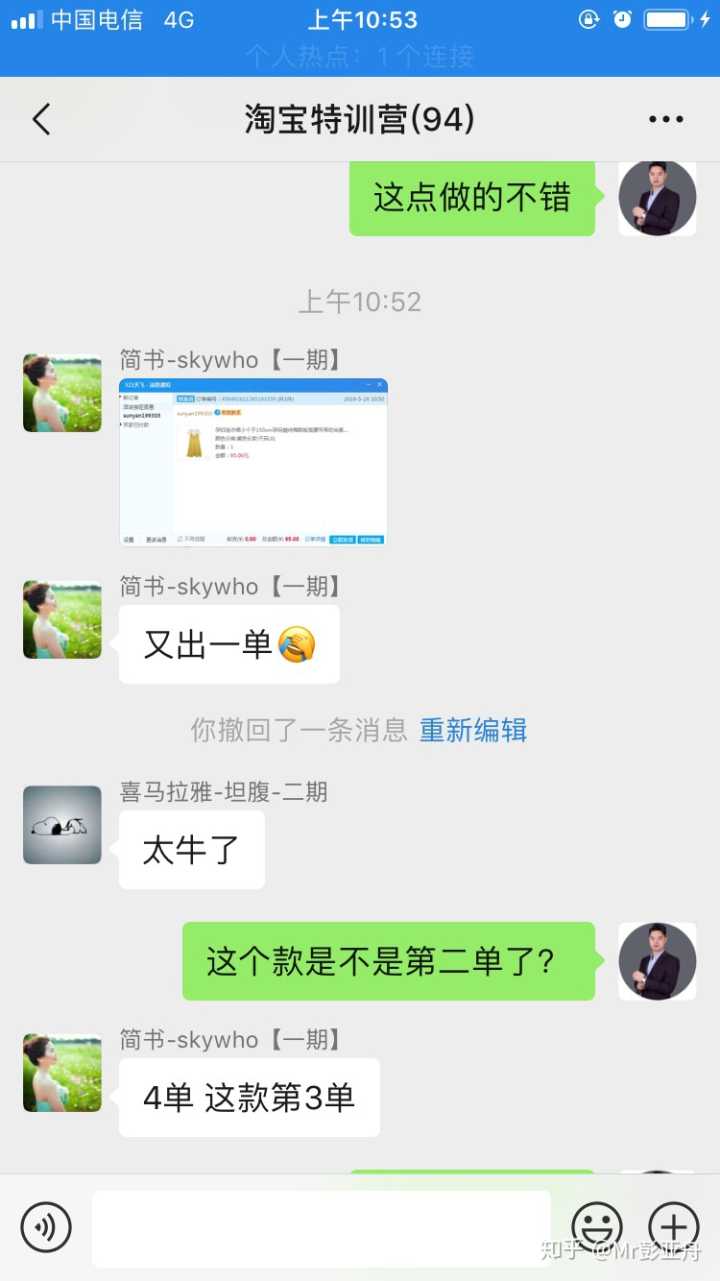
Task: Switch to voice input mode
Action: point(46,1227)
